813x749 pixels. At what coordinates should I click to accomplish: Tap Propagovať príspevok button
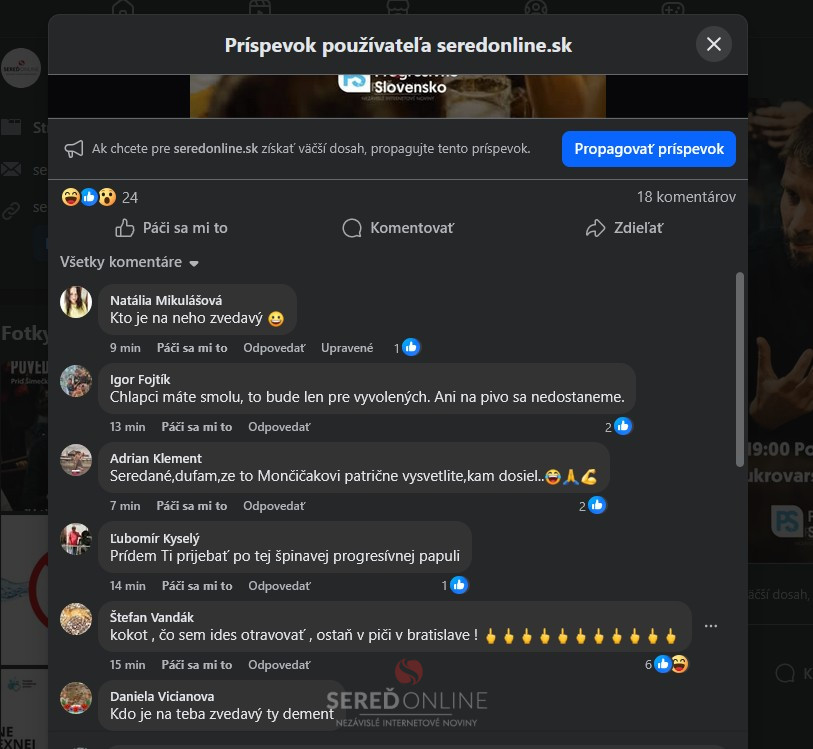(x=648, y=148)
